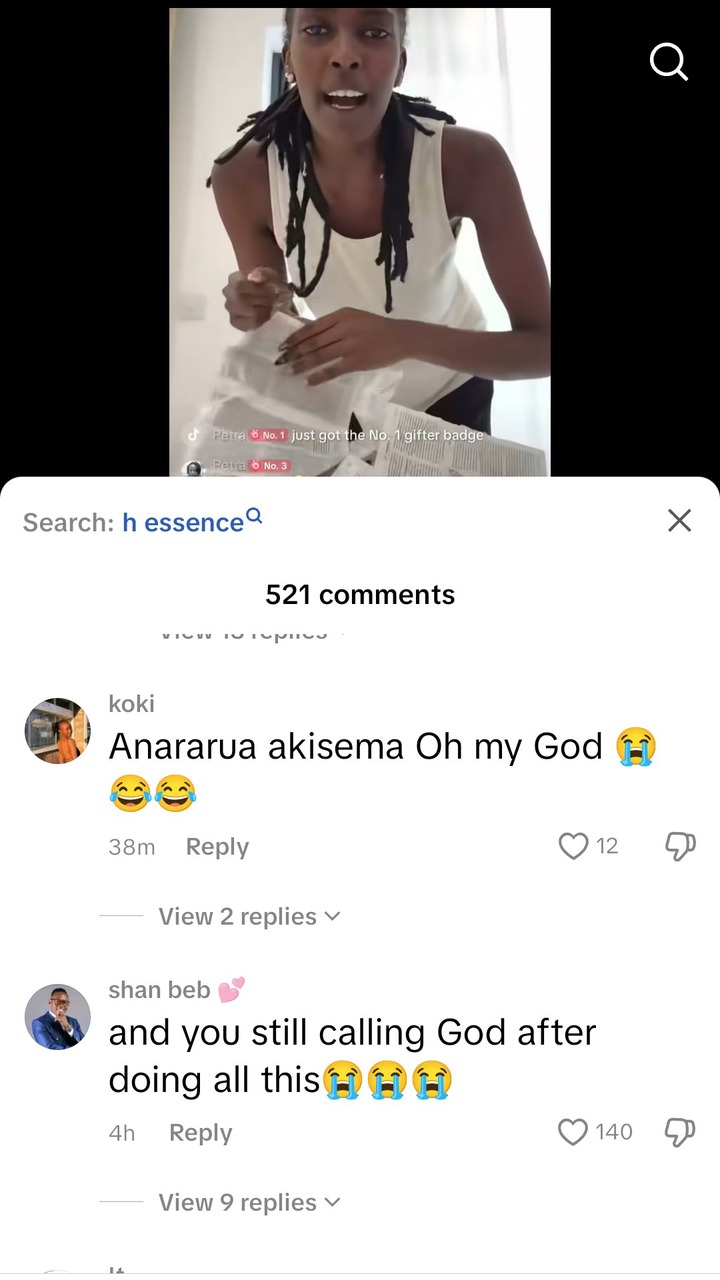
Task: Expand the 9 replies under shan beb's comment
Action: (248, 1202)
